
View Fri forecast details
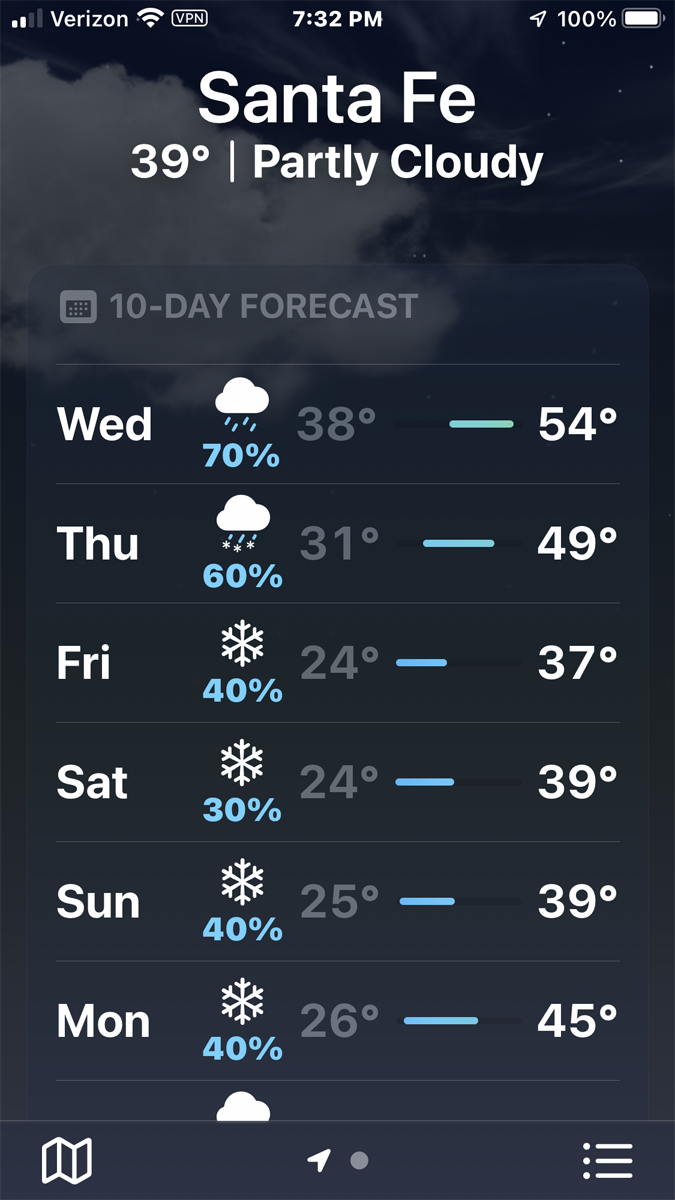(x=338, y=662)
